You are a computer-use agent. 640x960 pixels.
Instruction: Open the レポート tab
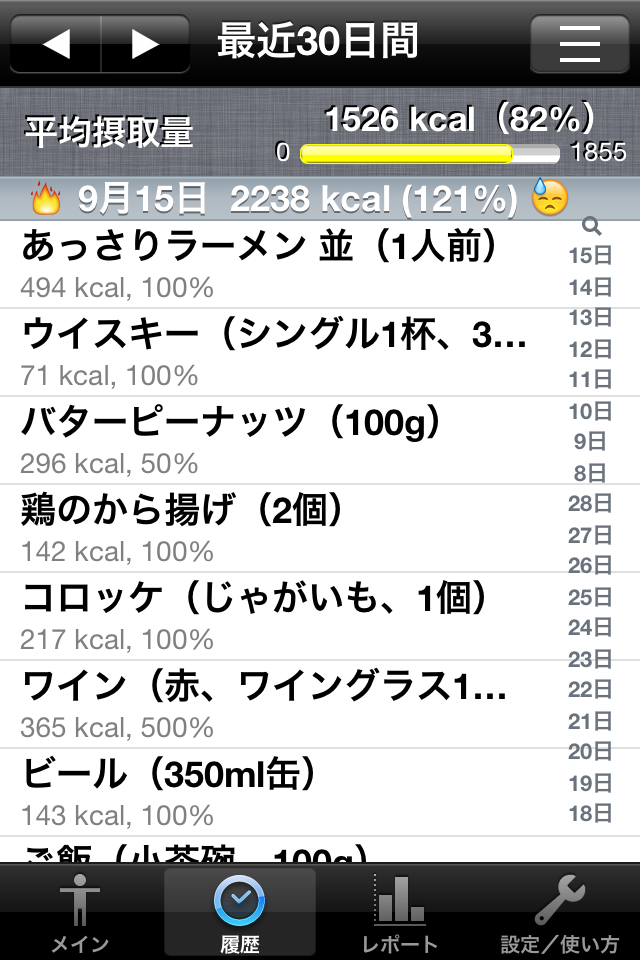[x=400, y=912]
